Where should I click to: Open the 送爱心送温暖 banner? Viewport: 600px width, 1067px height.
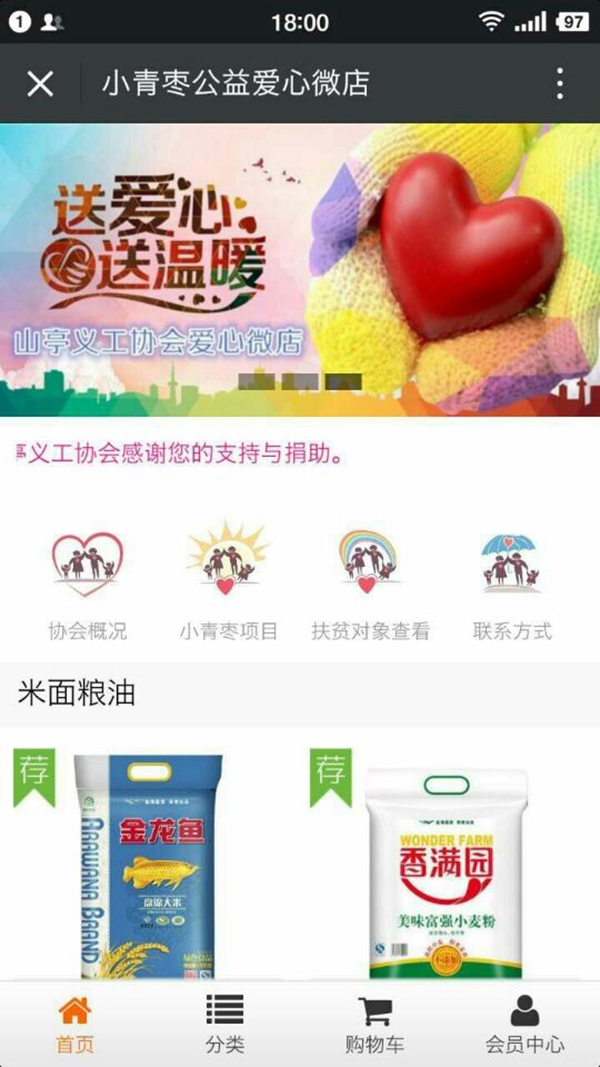click(x=300, y=268)
